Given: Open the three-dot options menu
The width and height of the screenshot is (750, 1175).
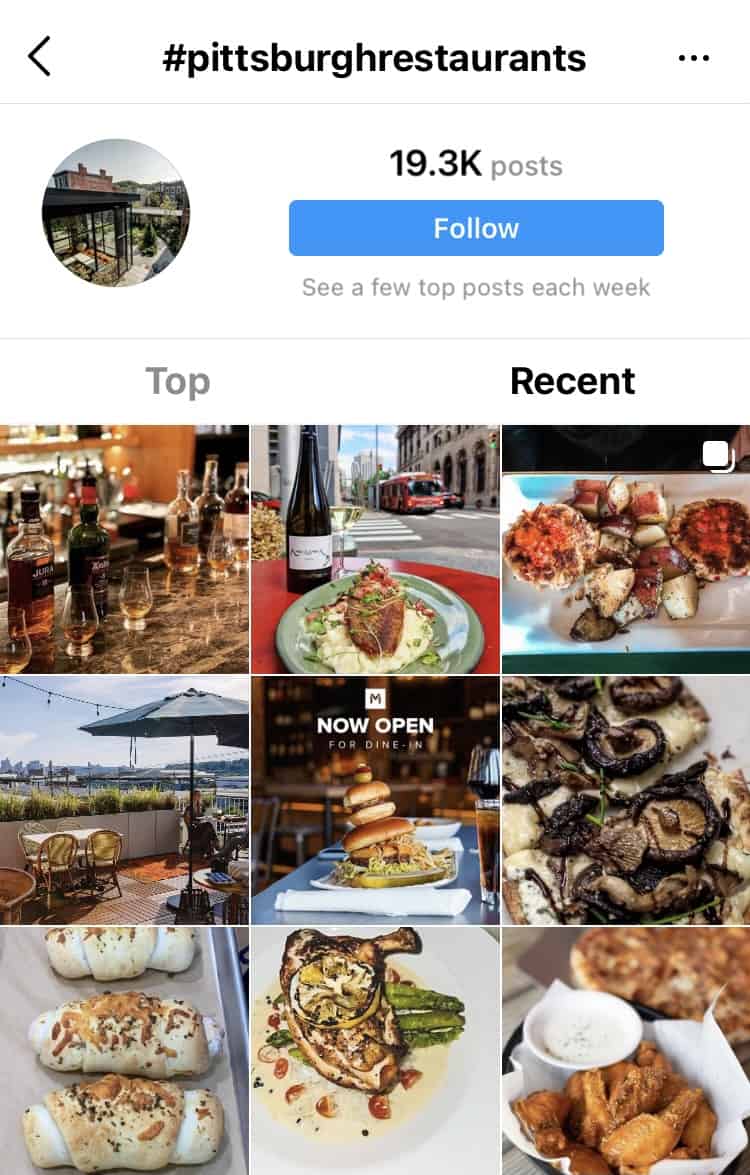Looking at the screenshot, I should [694, 57].
